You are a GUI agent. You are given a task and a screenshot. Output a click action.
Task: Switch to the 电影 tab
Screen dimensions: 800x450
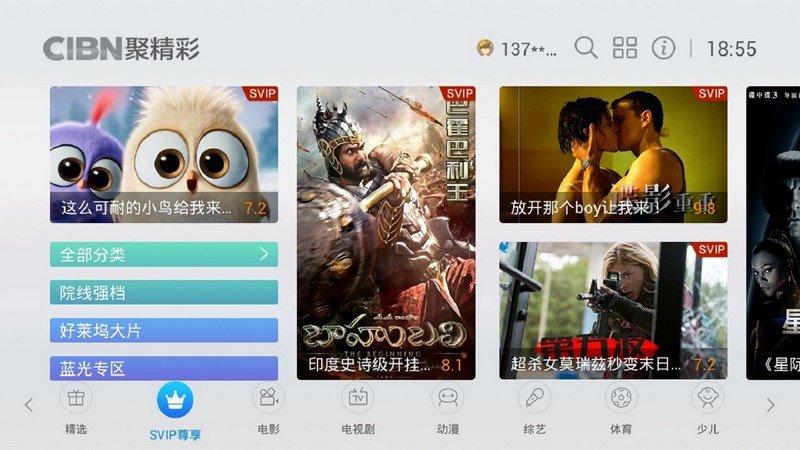coord(268,408)
